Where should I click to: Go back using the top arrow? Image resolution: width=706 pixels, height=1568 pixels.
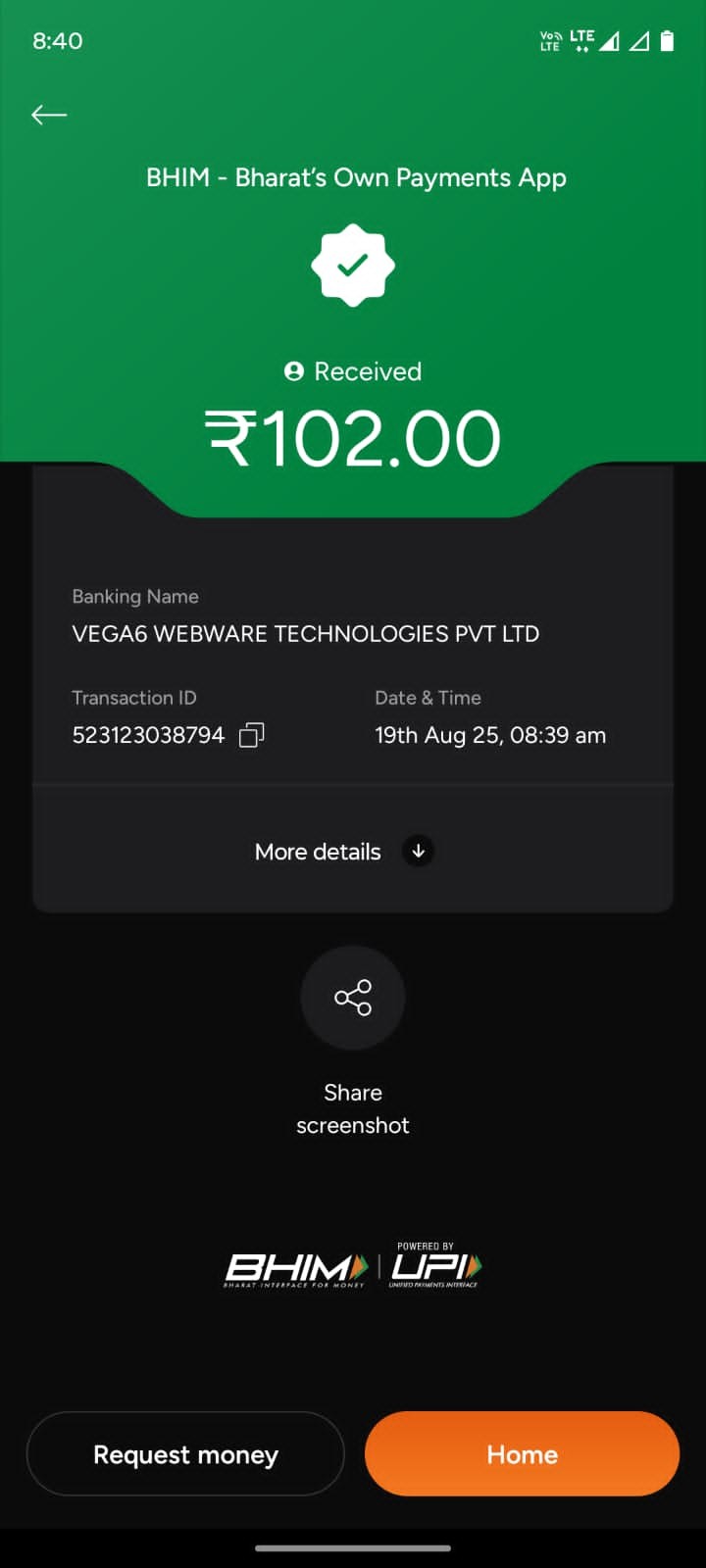(49, 116)
